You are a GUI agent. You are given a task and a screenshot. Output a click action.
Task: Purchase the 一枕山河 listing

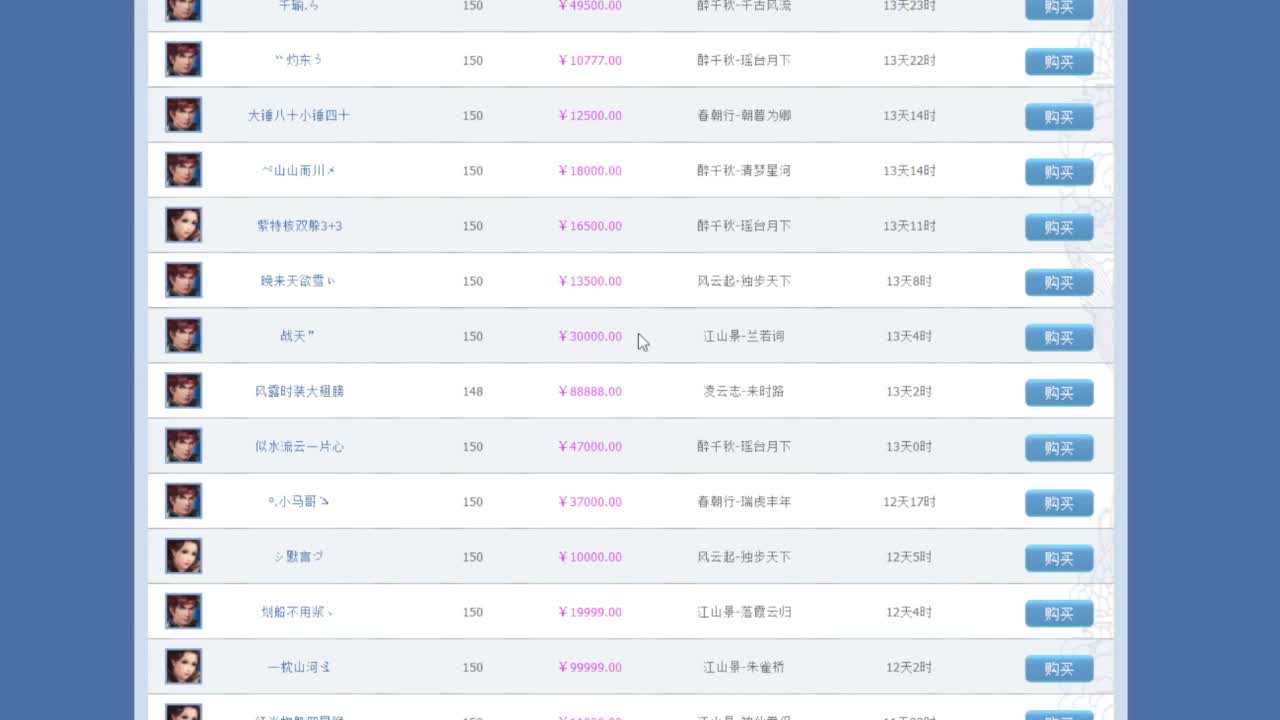point(1058,668)
